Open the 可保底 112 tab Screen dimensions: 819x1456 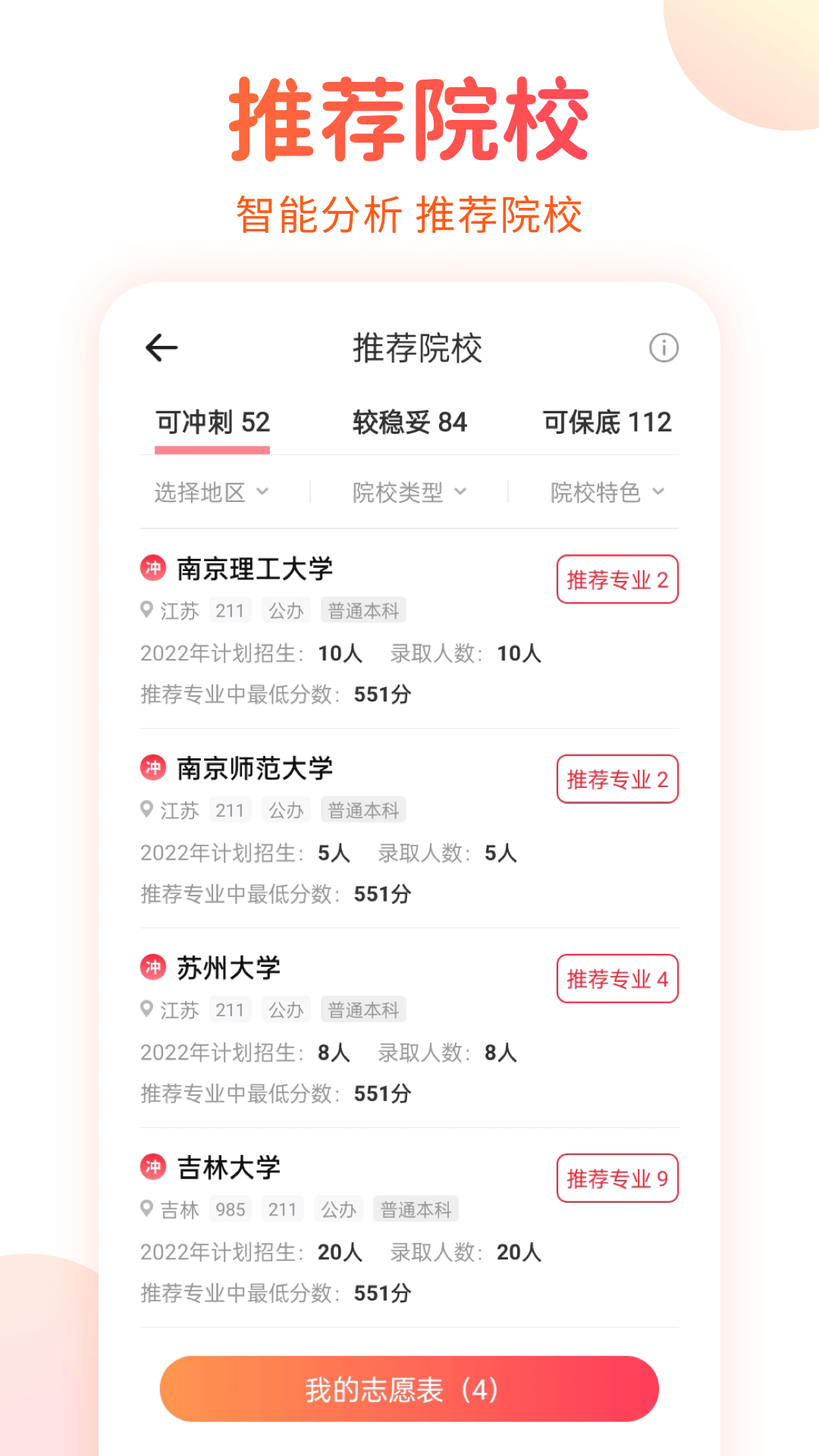(607, 422)
